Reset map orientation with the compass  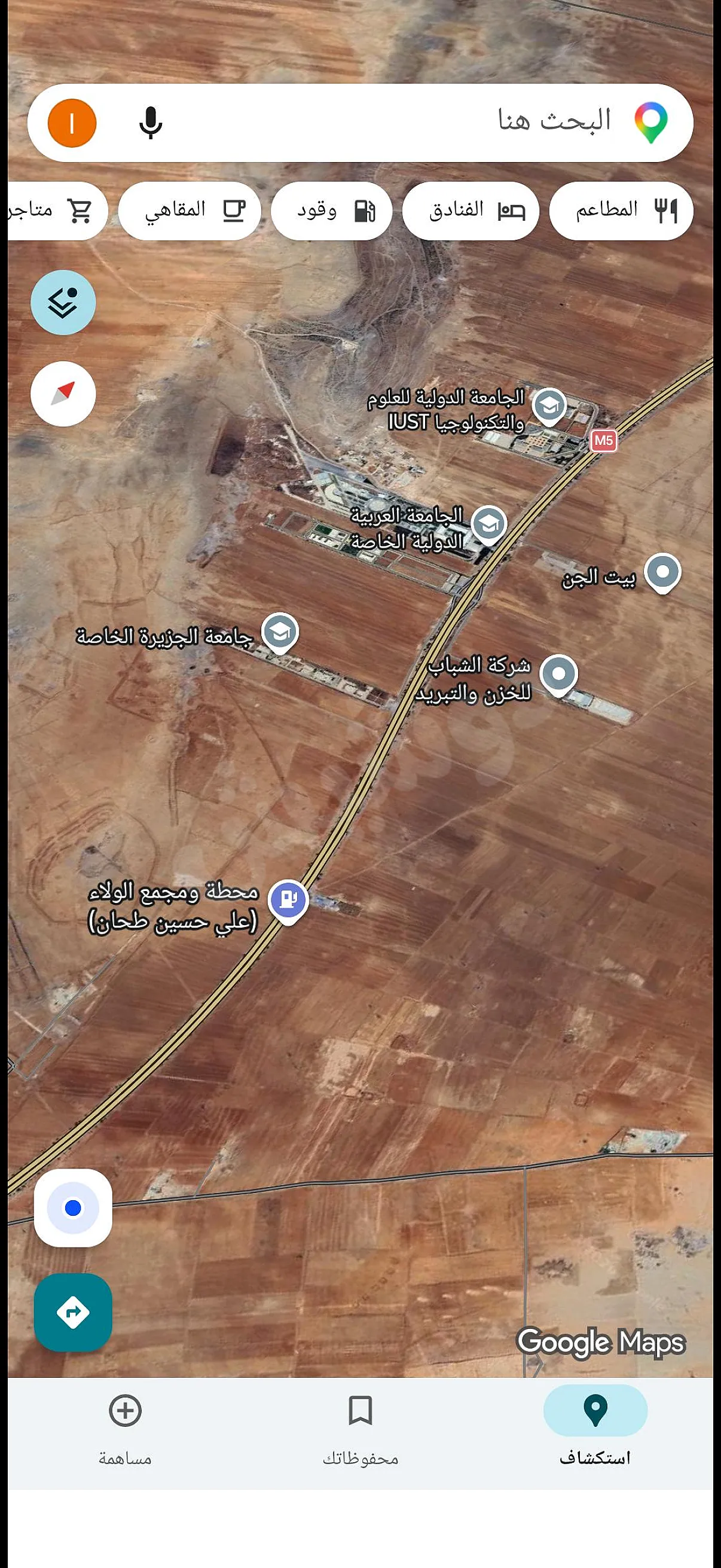coord(63,394)
